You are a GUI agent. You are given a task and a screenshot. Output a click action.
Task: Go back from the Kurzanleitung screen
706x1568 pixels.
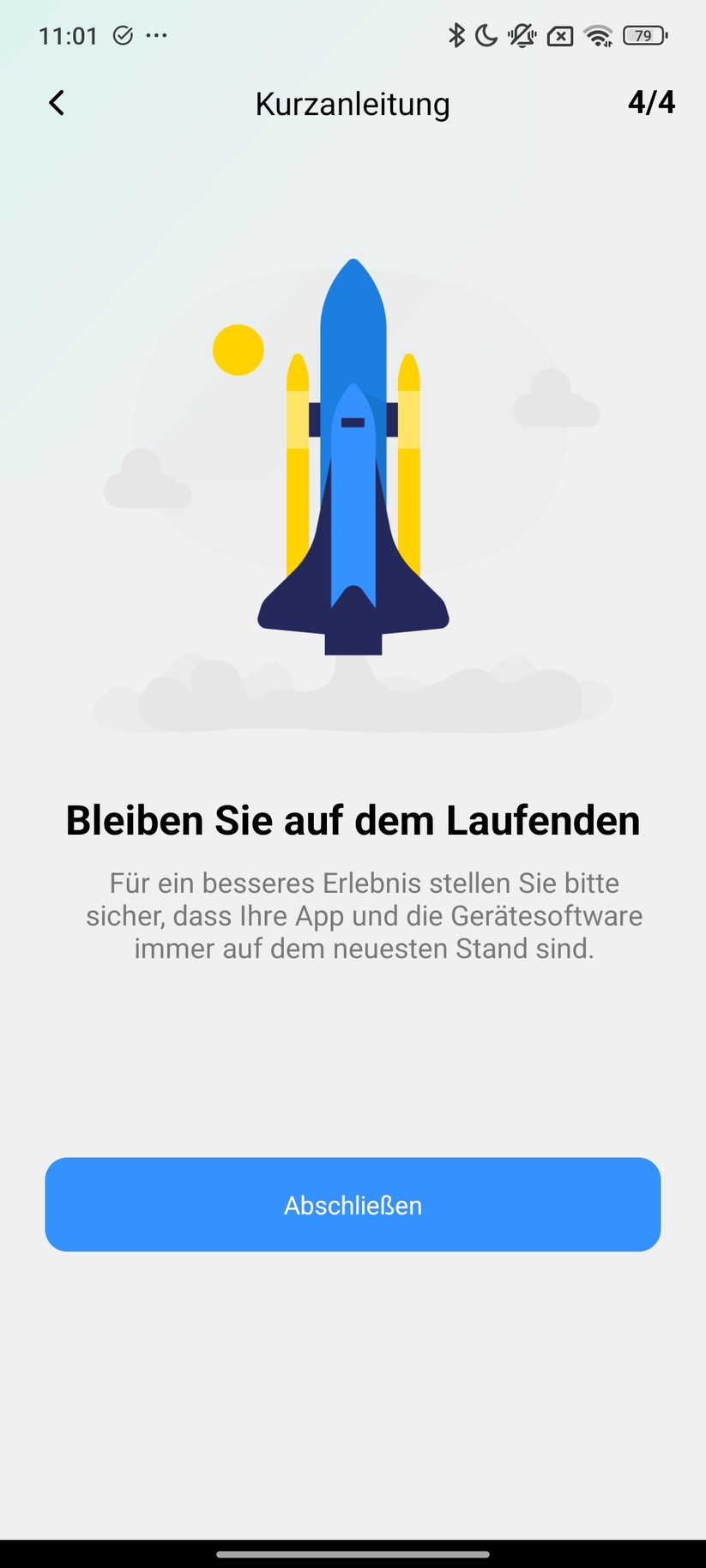(x=57, y=104)
